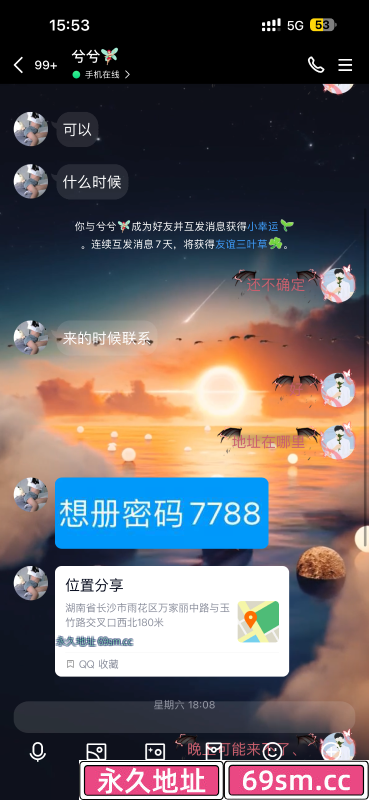This screenshot has width=369, height=800.
Task: View online status details for 手机在线
Action: [102, 74]
